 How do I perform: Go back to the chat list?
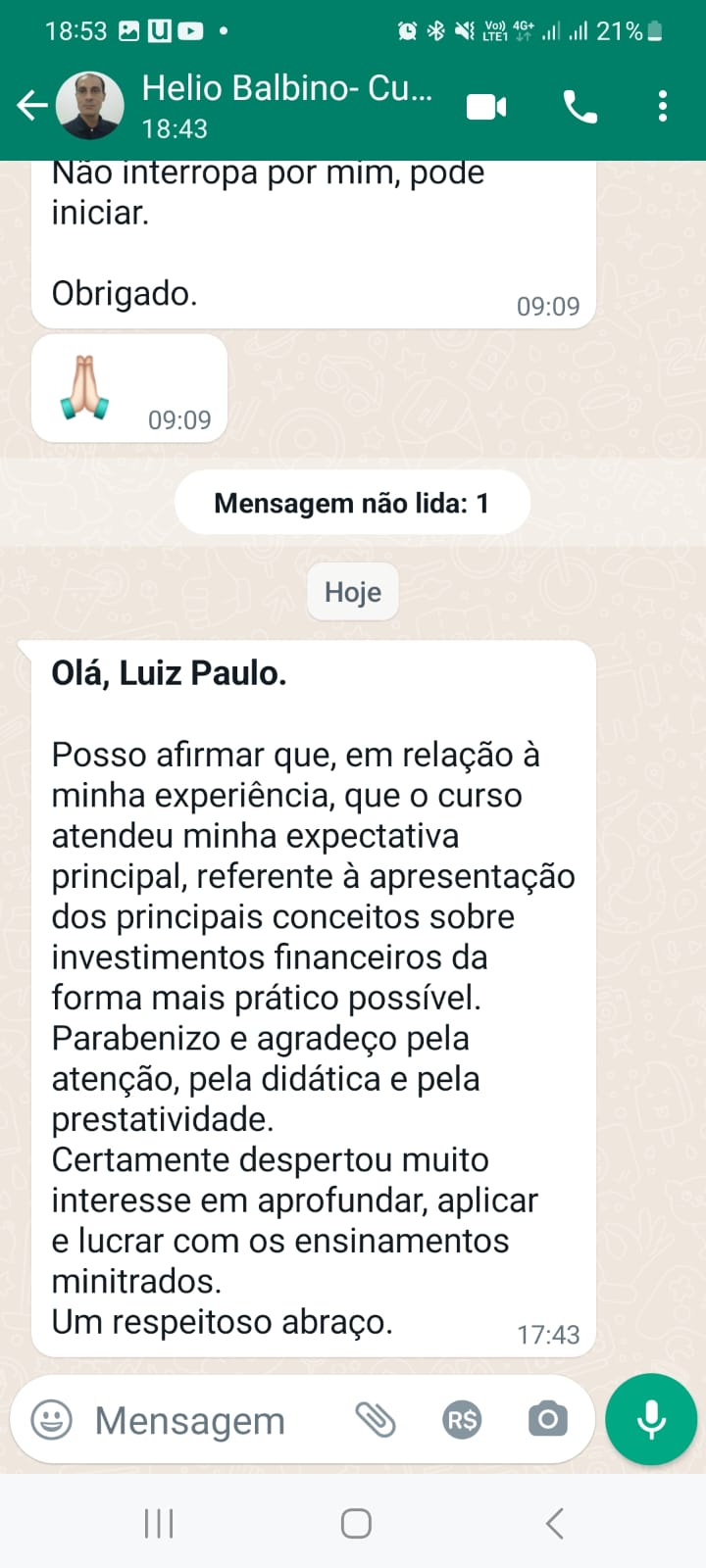(x=31, y=106)
